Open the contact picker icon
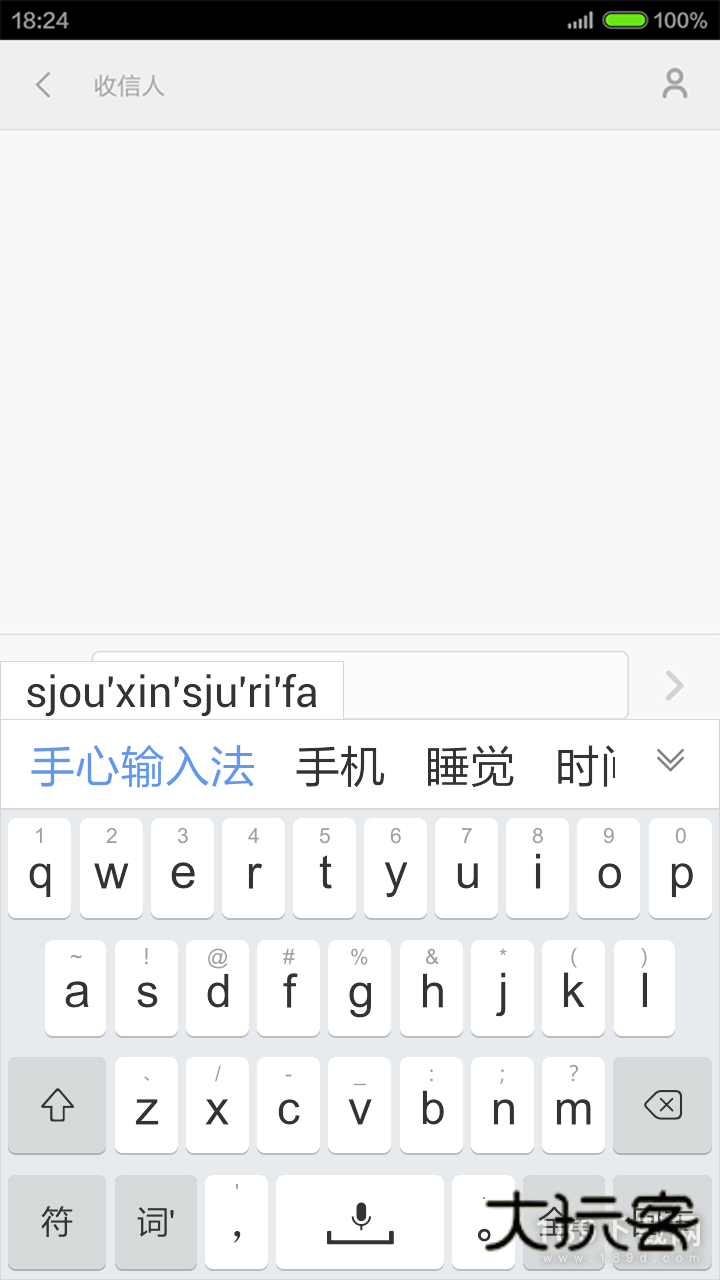 click(x=675, y=84)
